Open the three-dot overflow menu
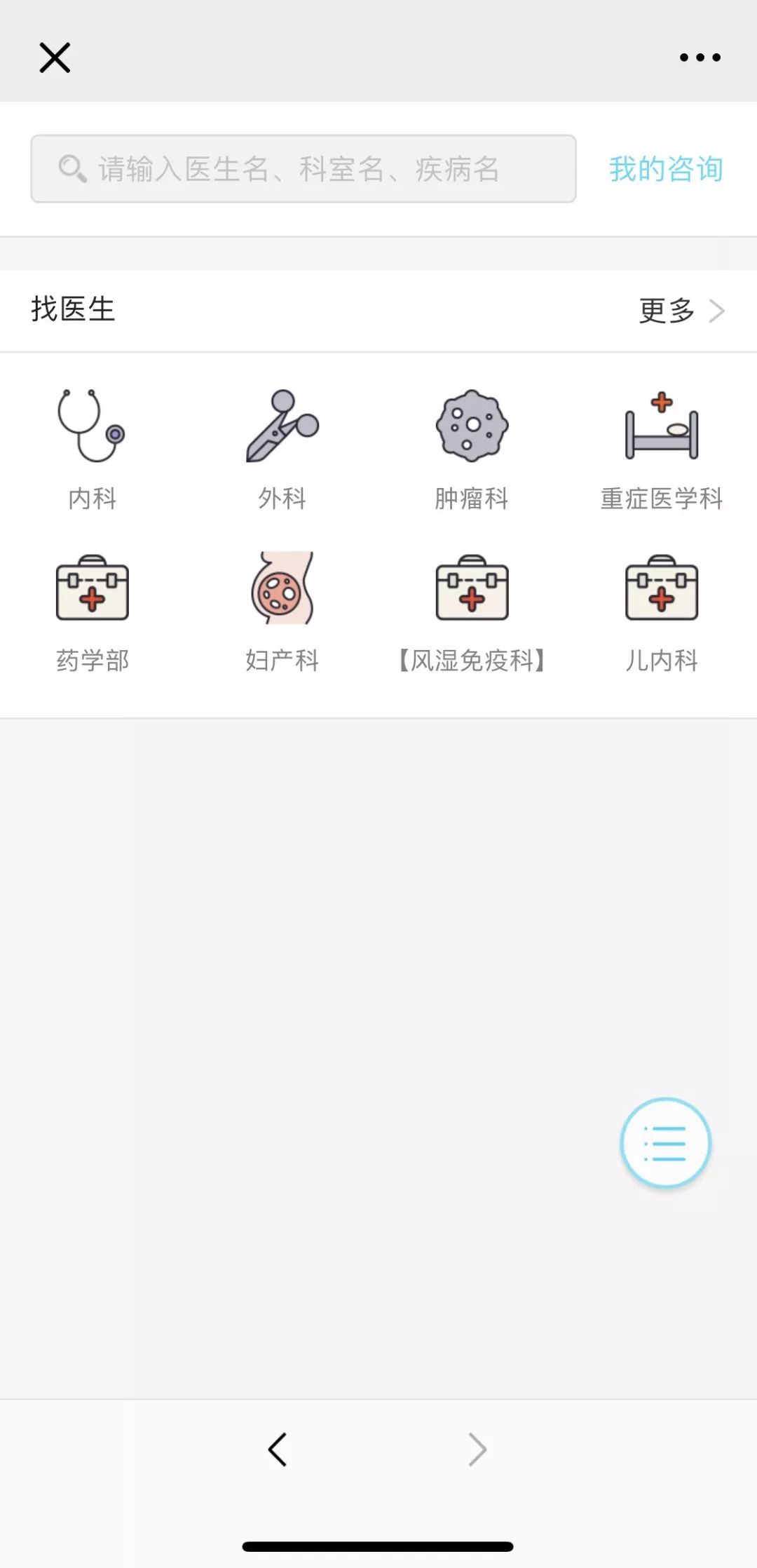 (x=700, y=58)
